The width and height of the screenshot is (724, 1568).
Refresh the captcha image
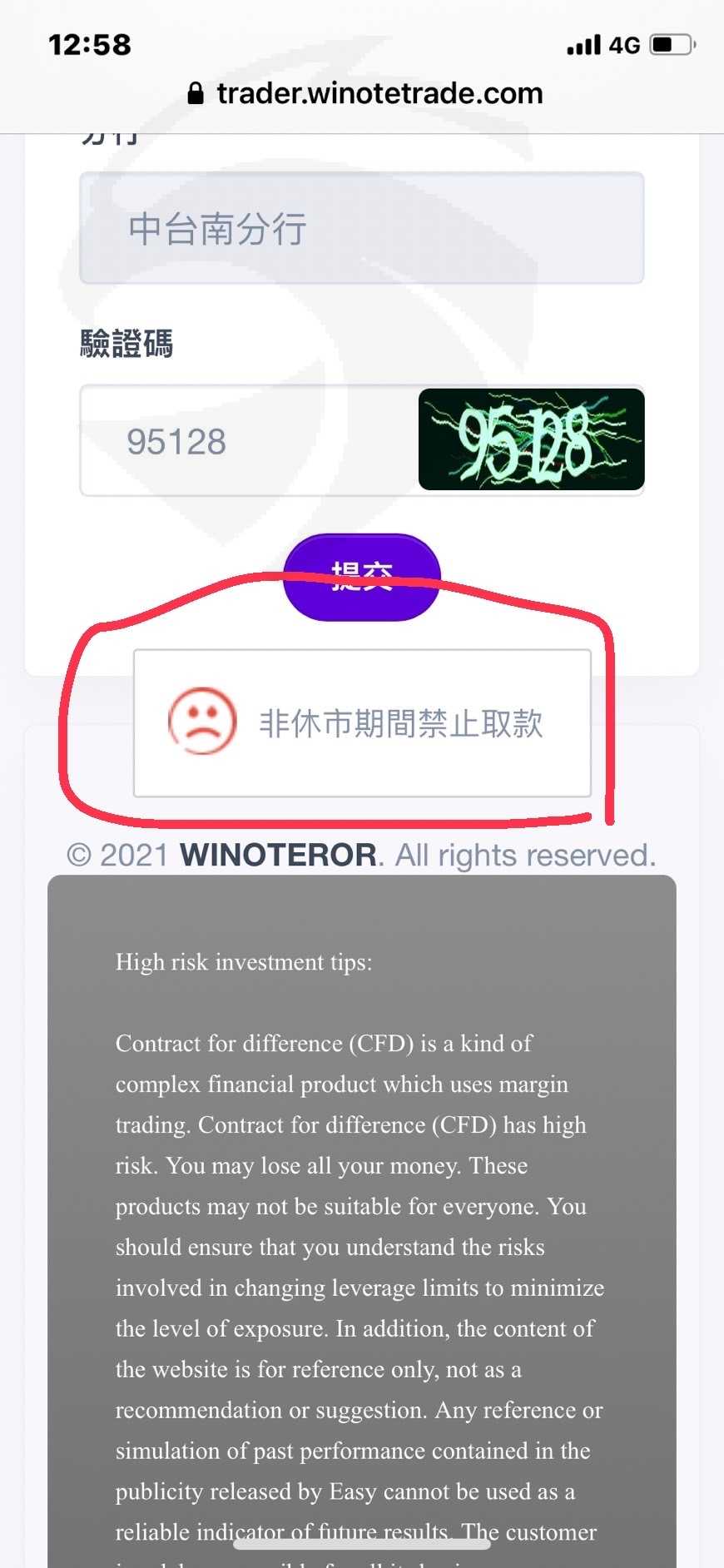click(531, 439)
